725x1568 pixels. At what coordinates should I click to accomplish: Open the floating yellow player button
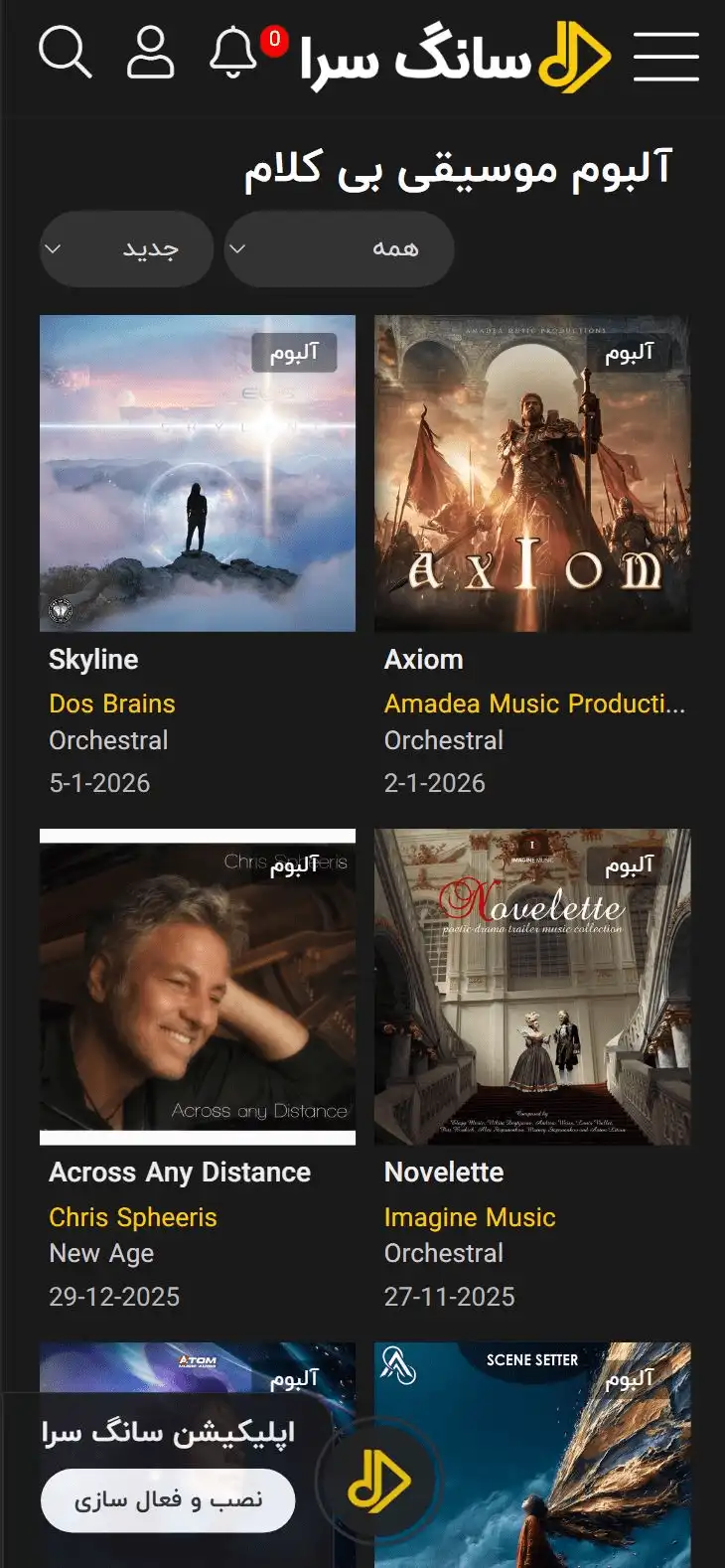(x=378, y=1482)
